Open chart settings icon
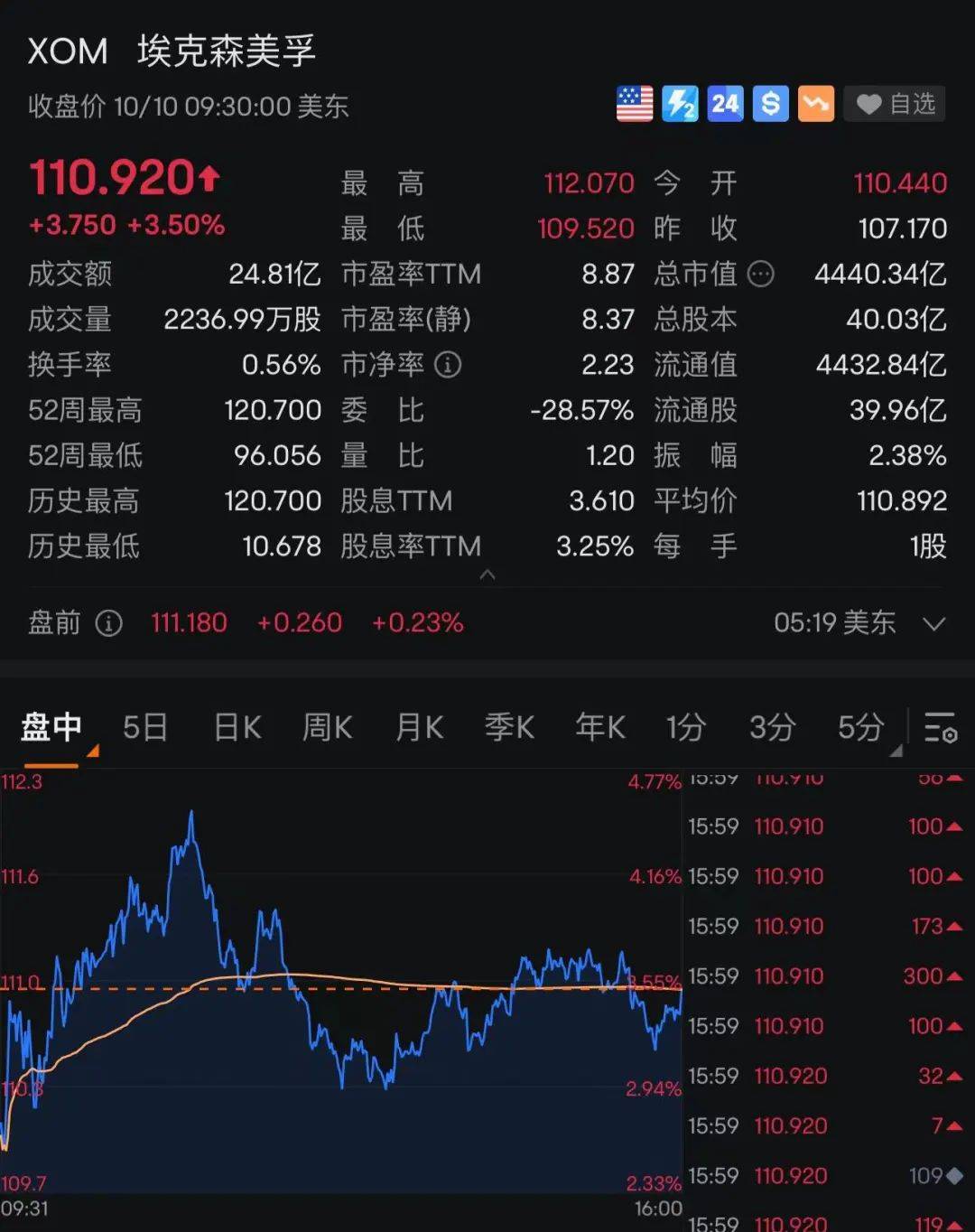This screenshot has height=1232, width=975. pos(940,727)
